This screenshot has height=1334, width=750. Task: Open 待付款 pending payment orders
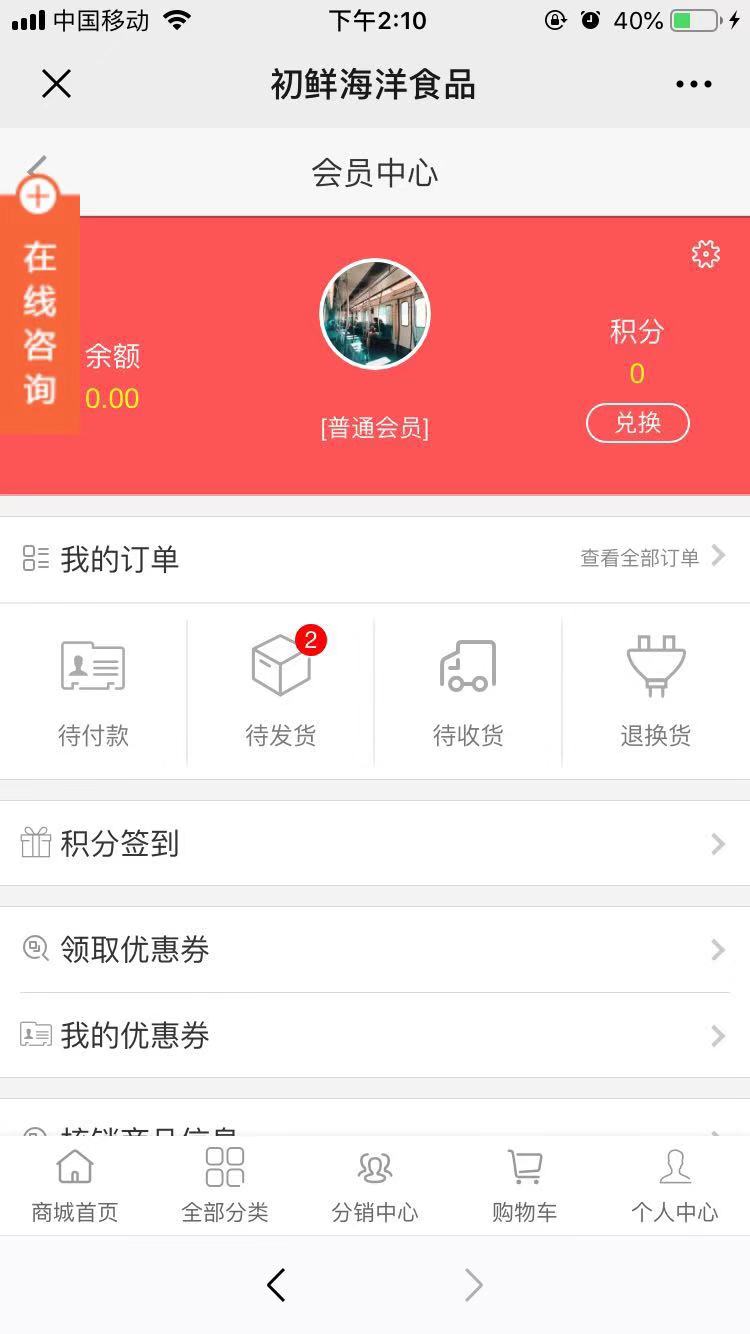(x=93, y=692)
